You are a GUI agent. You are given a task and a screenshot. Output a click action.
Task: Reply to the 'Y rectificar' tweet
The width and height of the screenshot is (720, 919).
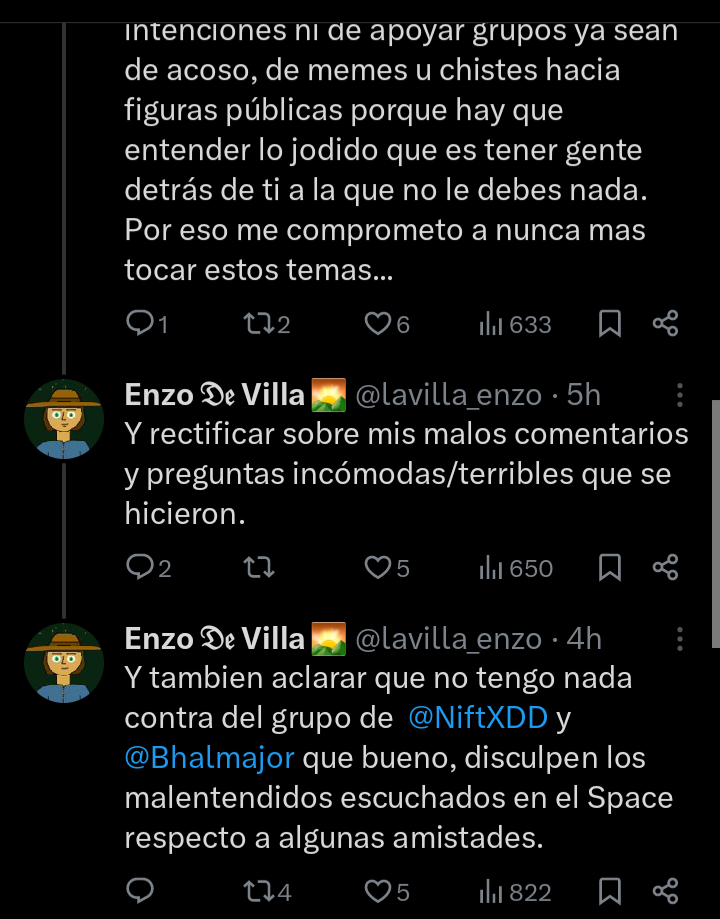point(140,568)
